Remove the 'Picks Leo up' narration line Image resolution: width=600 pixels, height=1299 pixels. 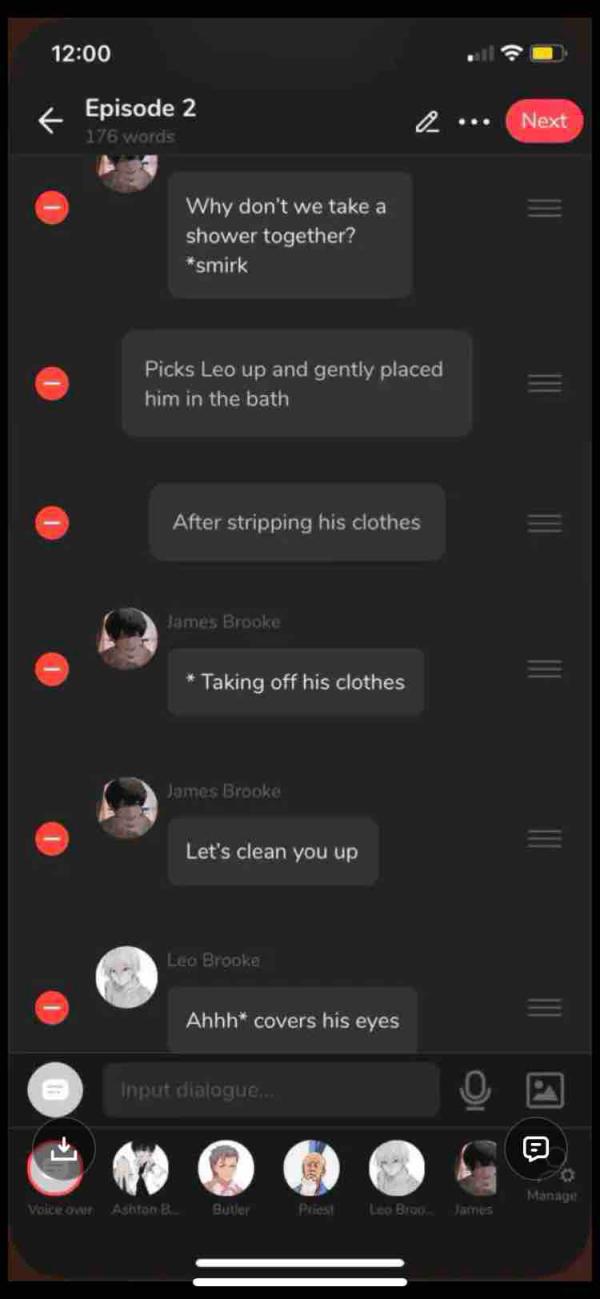click(x=52, y=383)
